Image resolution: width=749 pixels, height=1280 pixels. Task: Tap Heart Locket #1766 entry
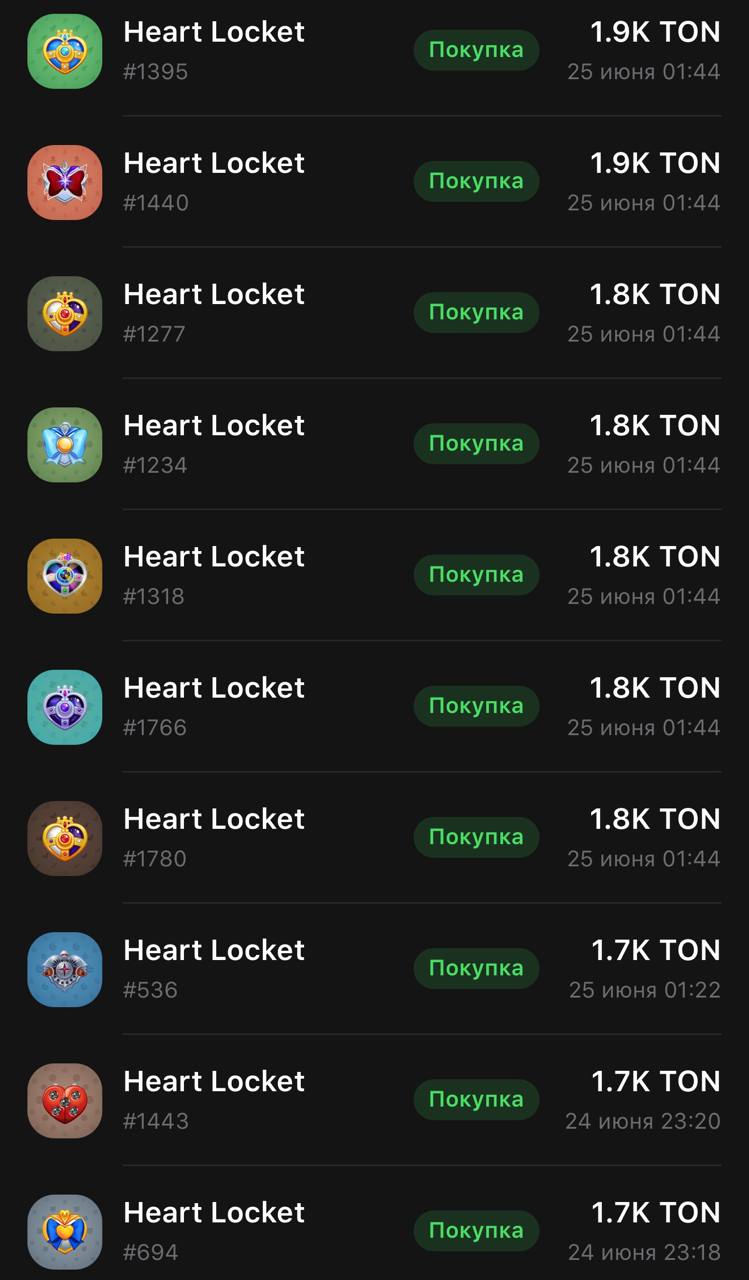coord(374,705)
